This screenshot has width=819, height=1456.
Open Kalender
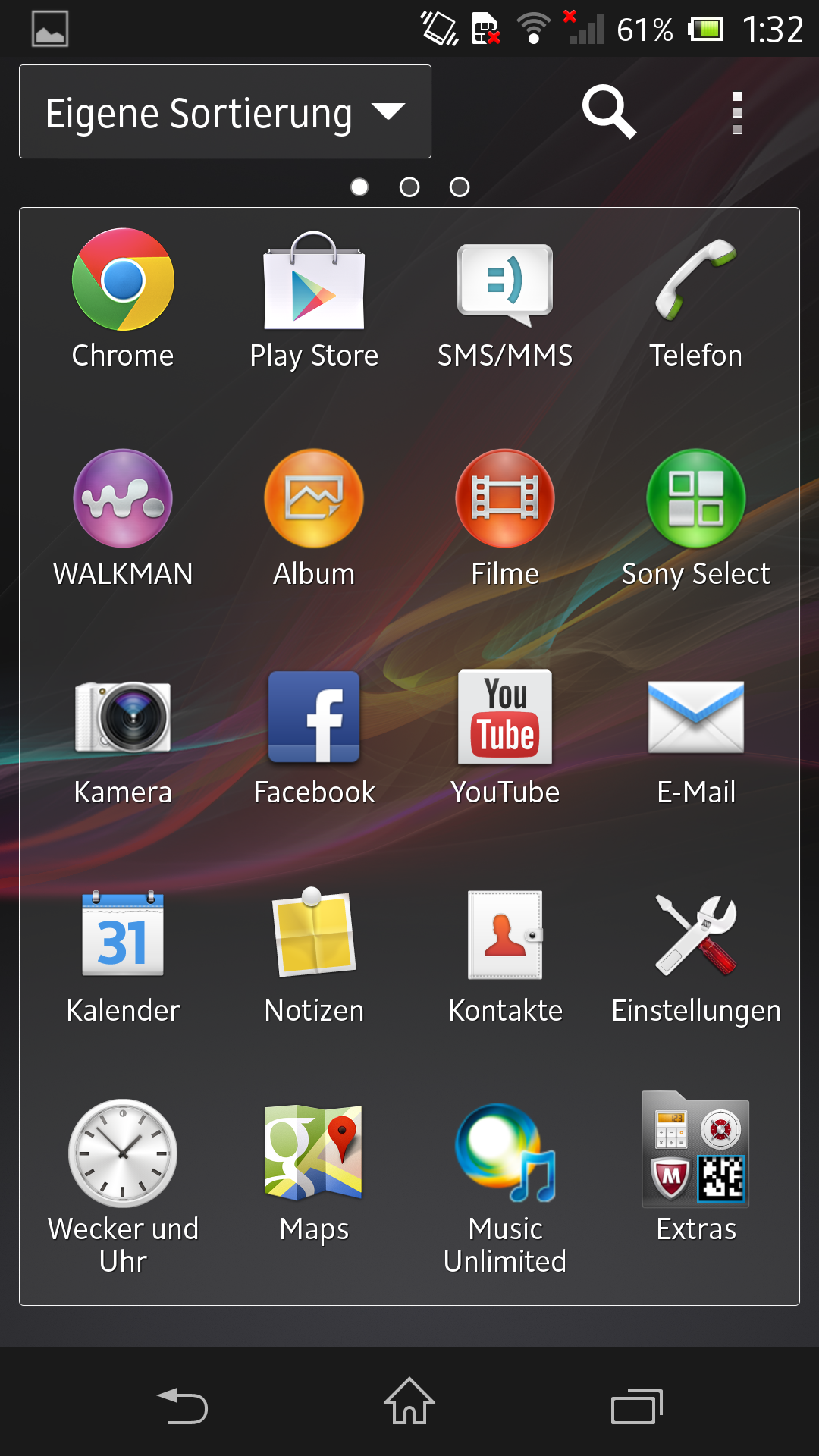click(123, 955)
